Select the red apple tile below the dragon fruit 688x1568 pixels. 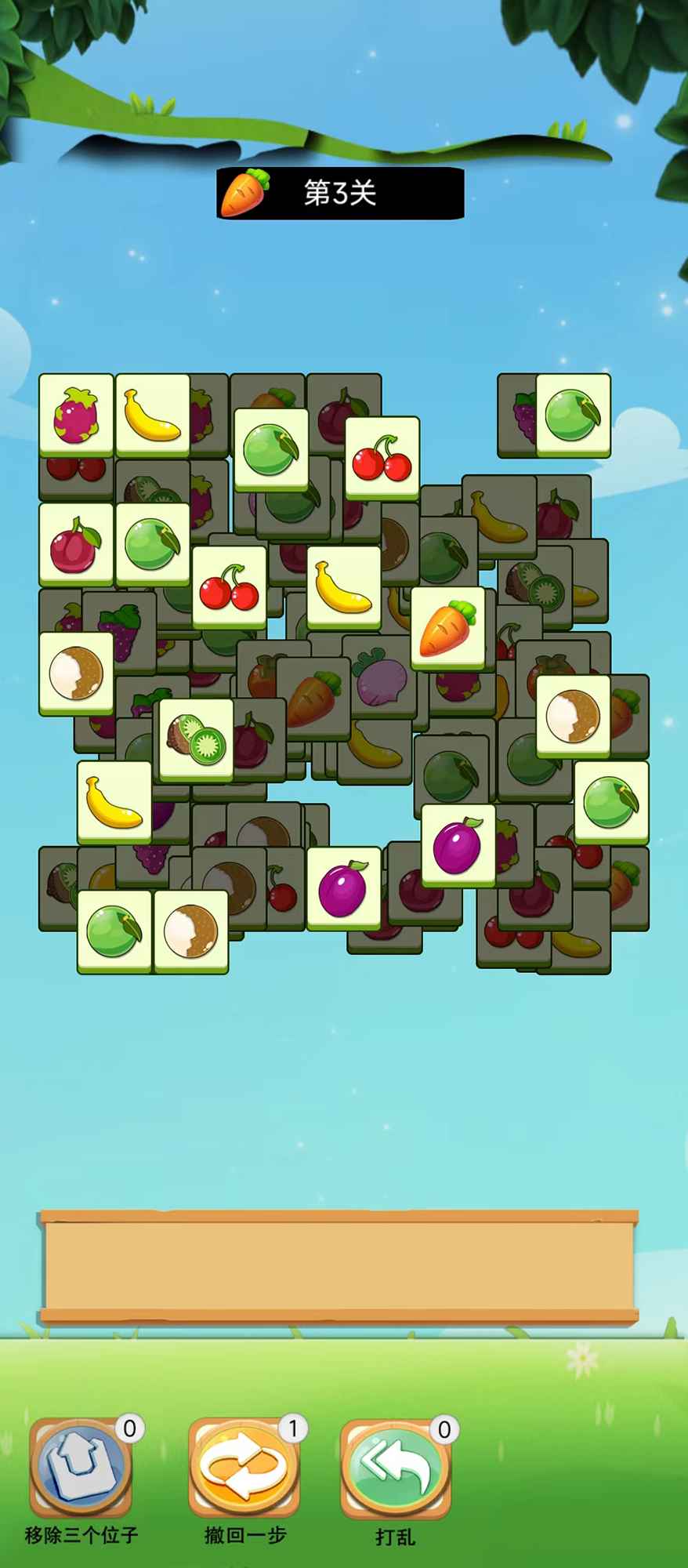[x=76, y=543]
